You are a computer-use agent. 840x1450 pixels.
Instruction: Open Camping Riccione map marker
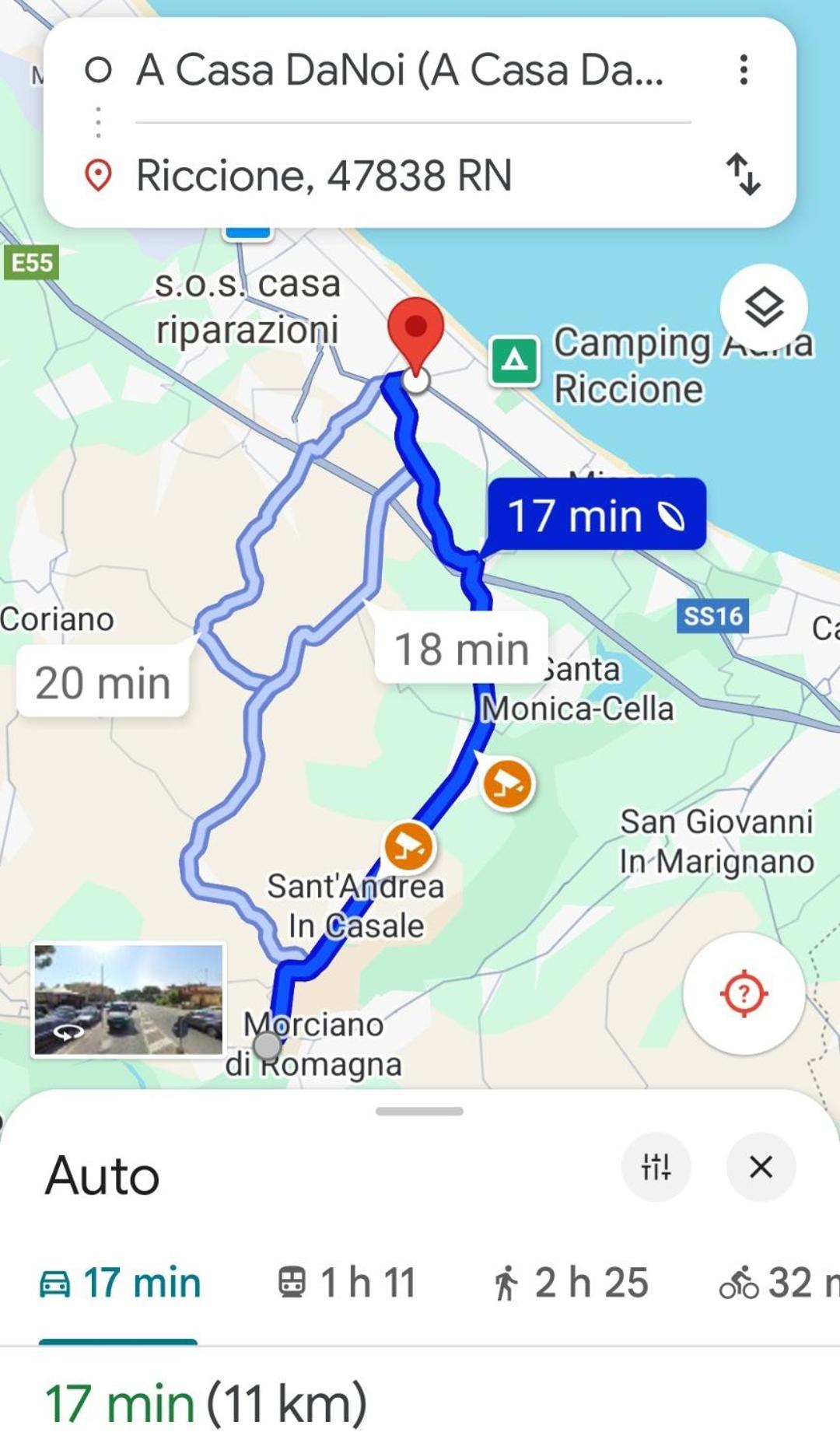point(514,361)
